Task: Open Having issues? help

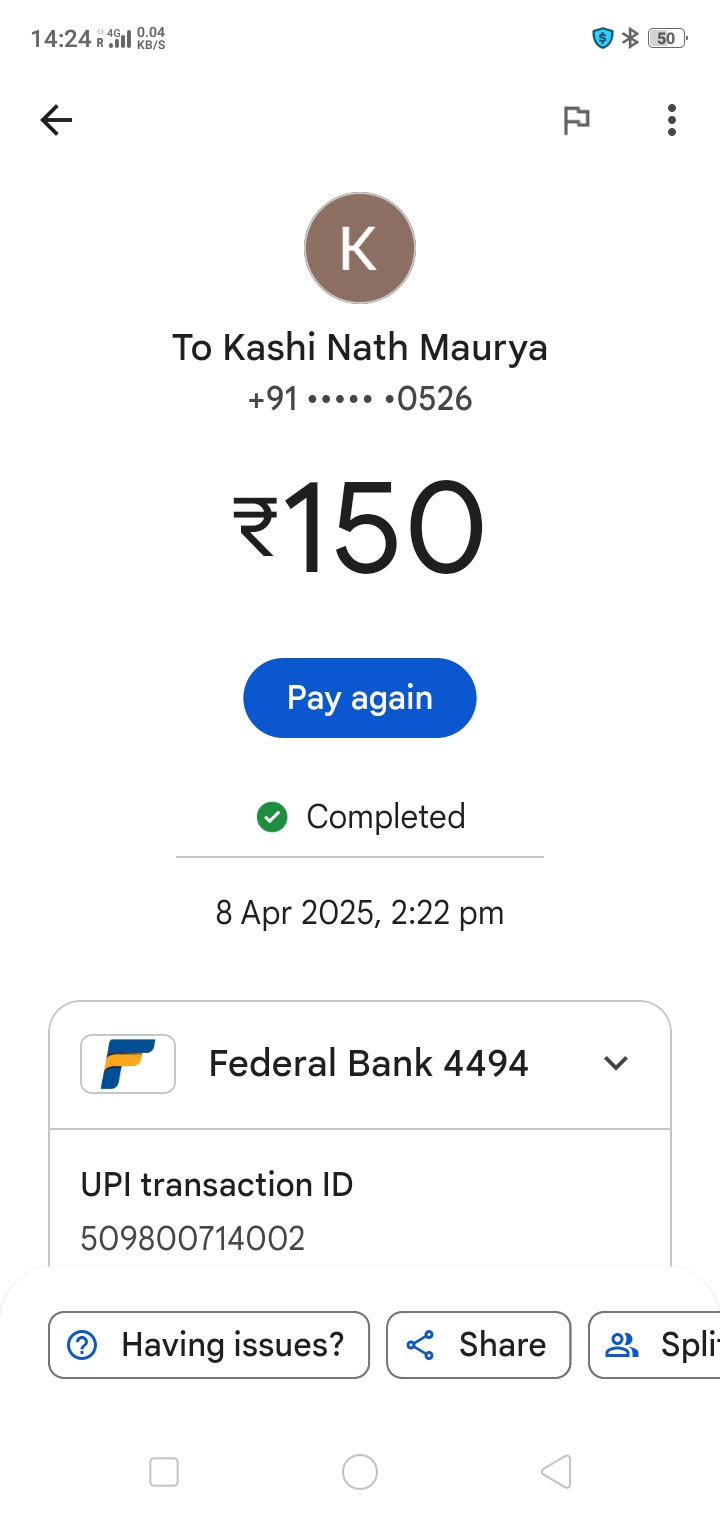Action: tap(209, 1345)
